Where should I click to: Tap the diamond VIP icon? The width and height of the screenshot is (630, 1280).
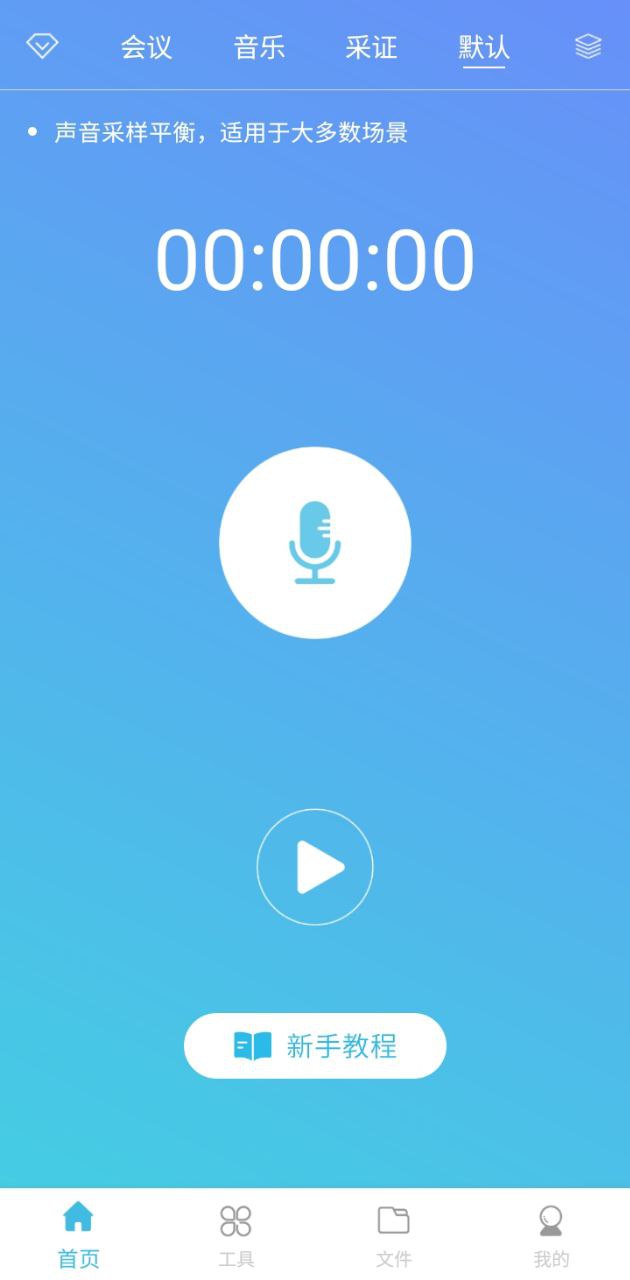[x=42, y=46]
